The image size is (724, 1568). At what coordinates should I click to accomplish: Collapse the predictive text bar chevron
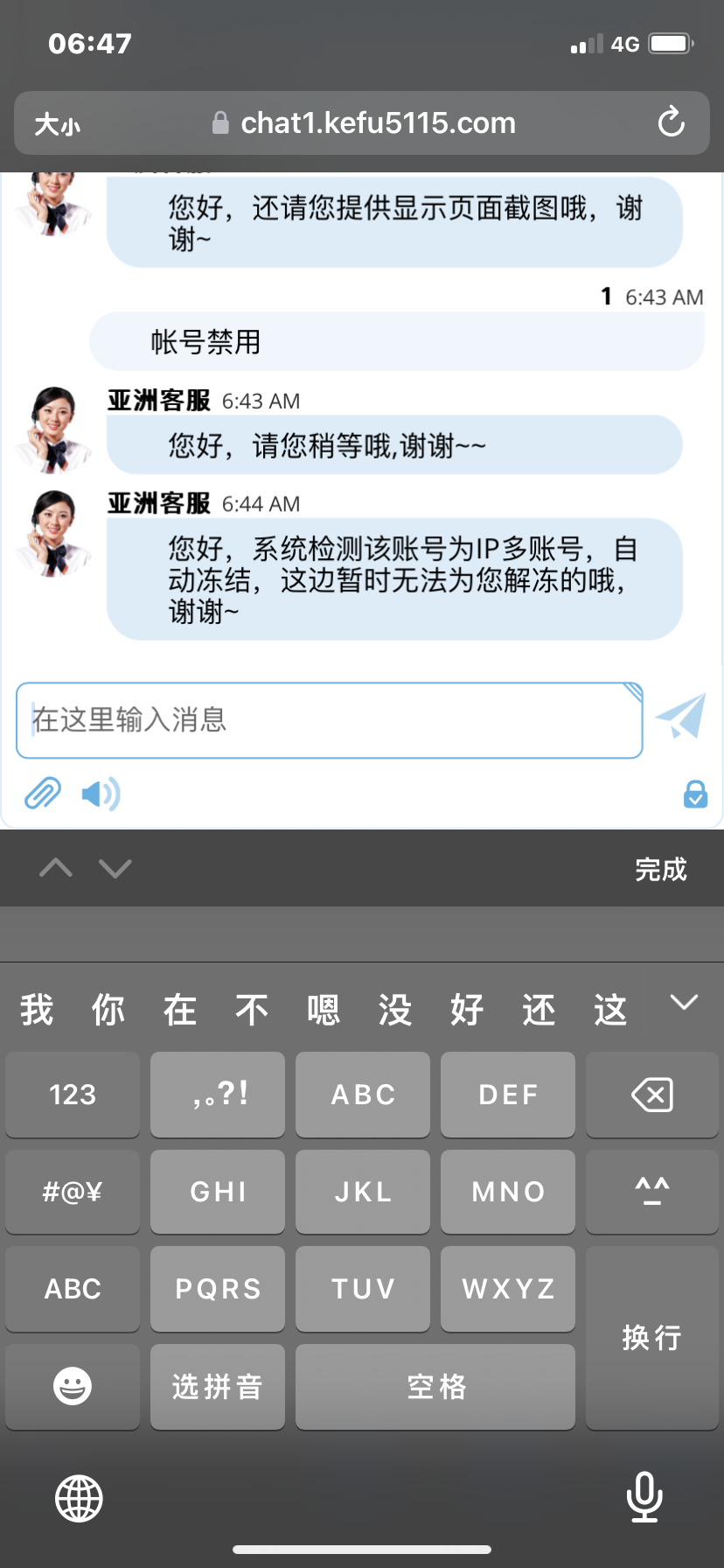(x=685, y=1004)
